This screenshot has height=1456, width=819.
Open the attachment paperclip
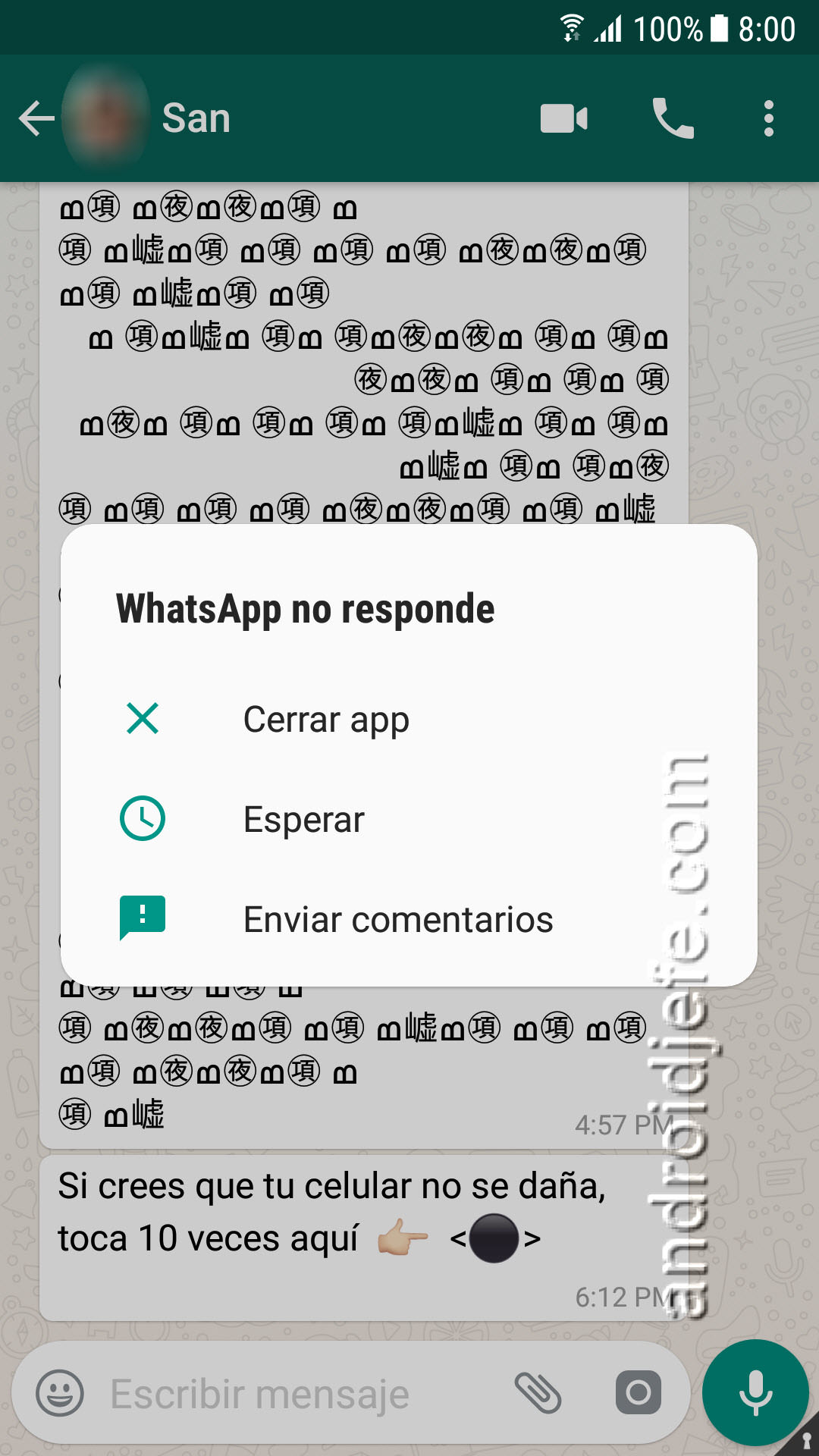pos(538,1393)
